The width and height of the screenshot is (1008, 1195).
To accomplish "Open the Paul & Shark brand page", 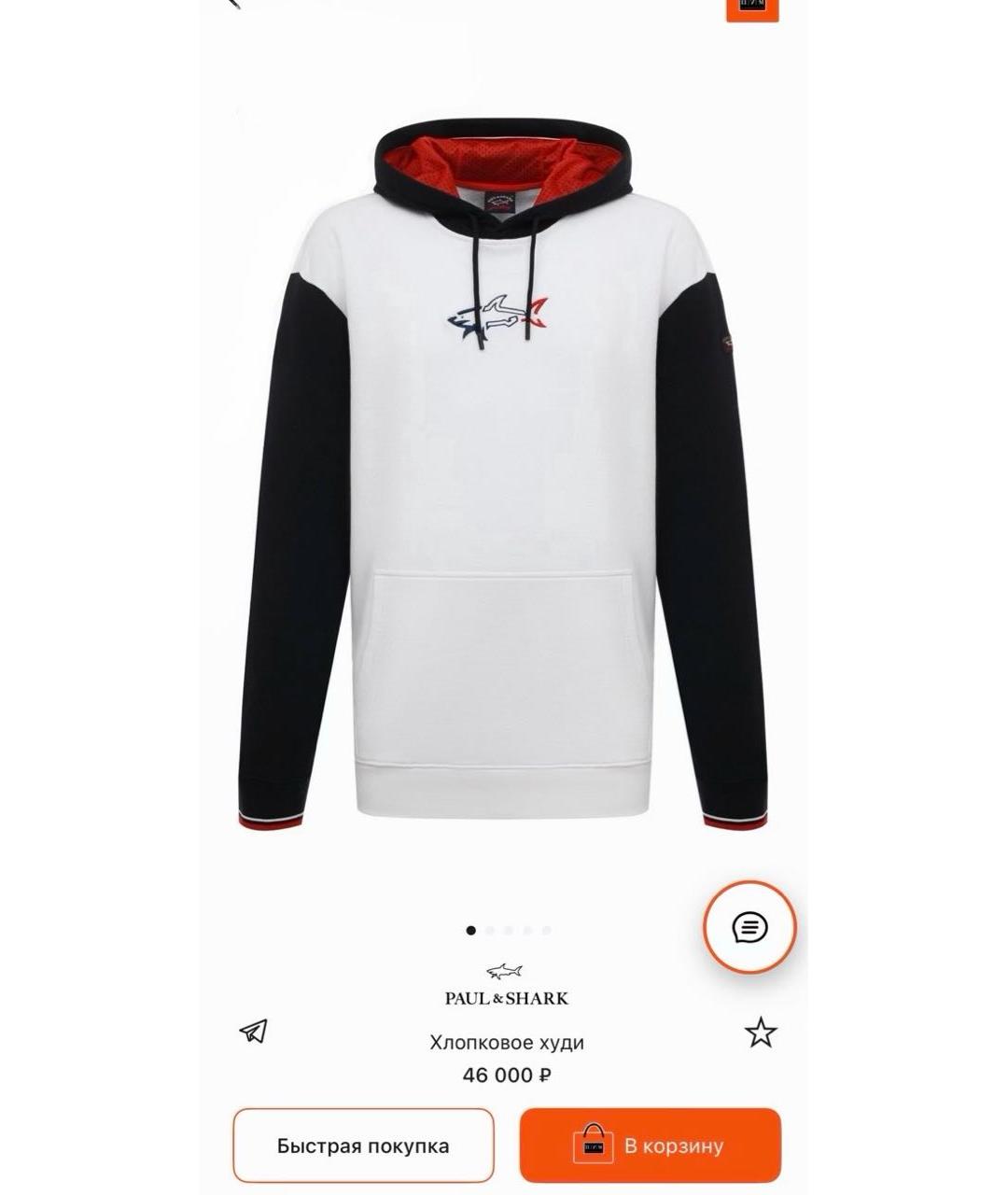I will pyautogui.click(x=506, y=986).
